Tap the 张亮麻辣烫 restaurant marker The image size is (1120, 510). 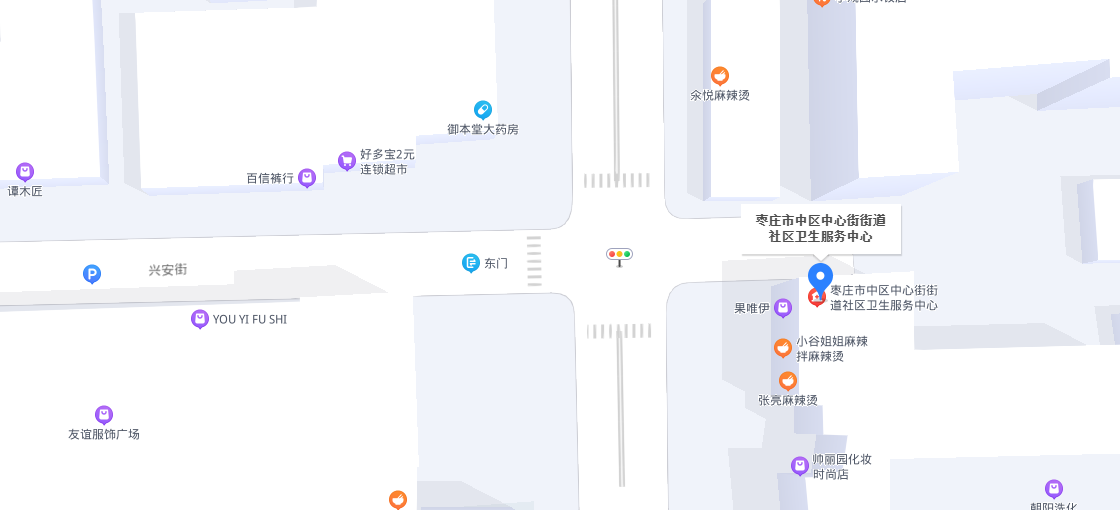tap(788, 381)
